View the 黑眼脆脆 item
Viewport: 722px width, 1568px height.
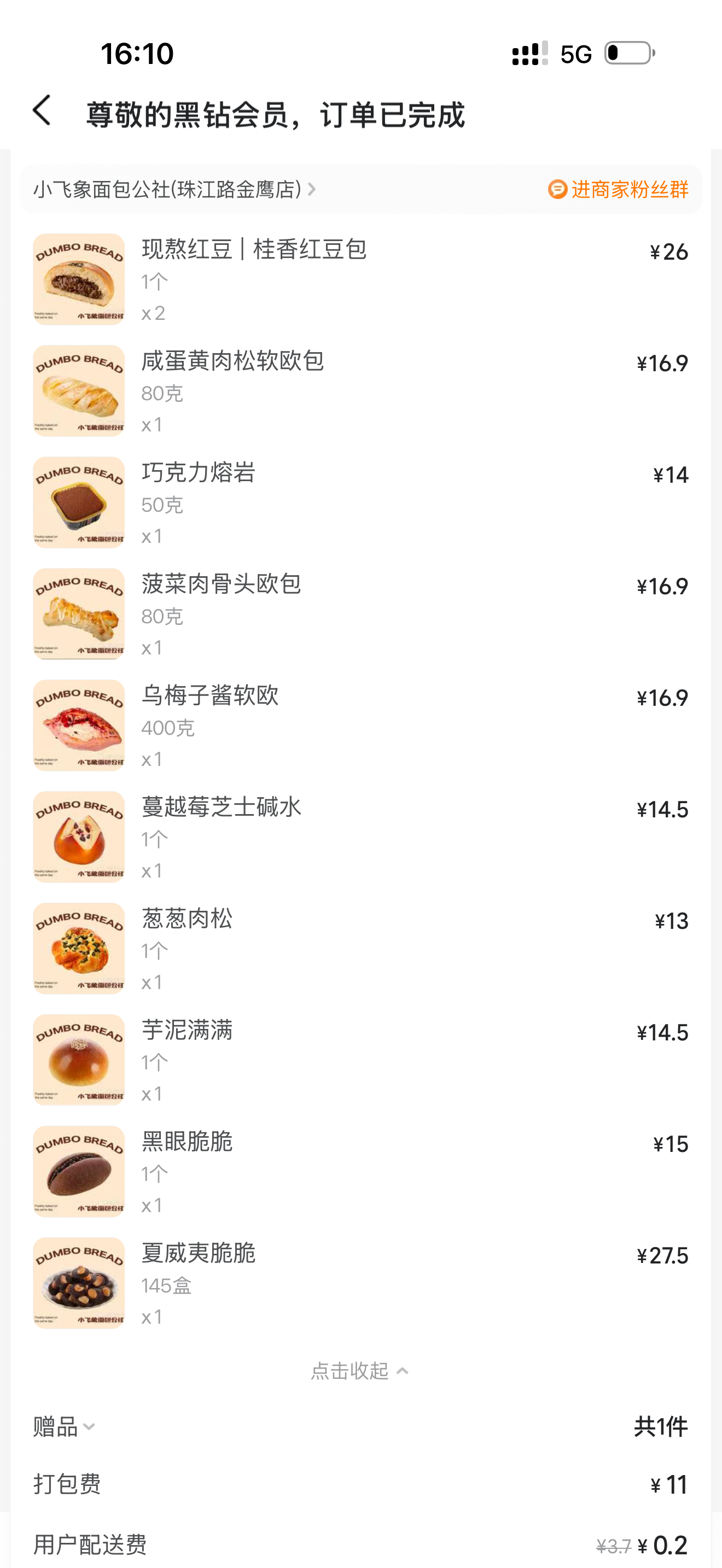click(187, 1142)
